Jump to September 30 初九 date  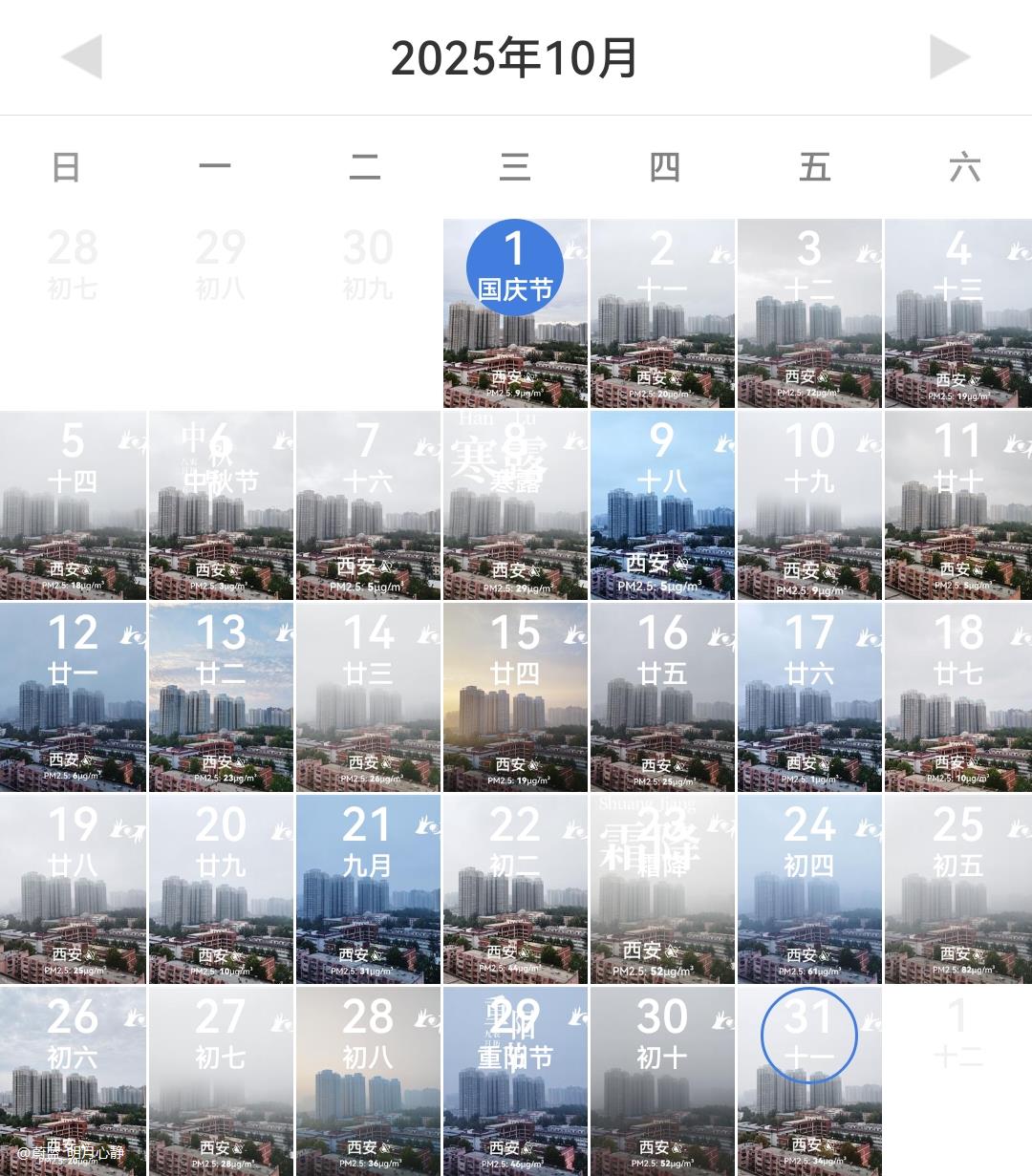point(368,263)
